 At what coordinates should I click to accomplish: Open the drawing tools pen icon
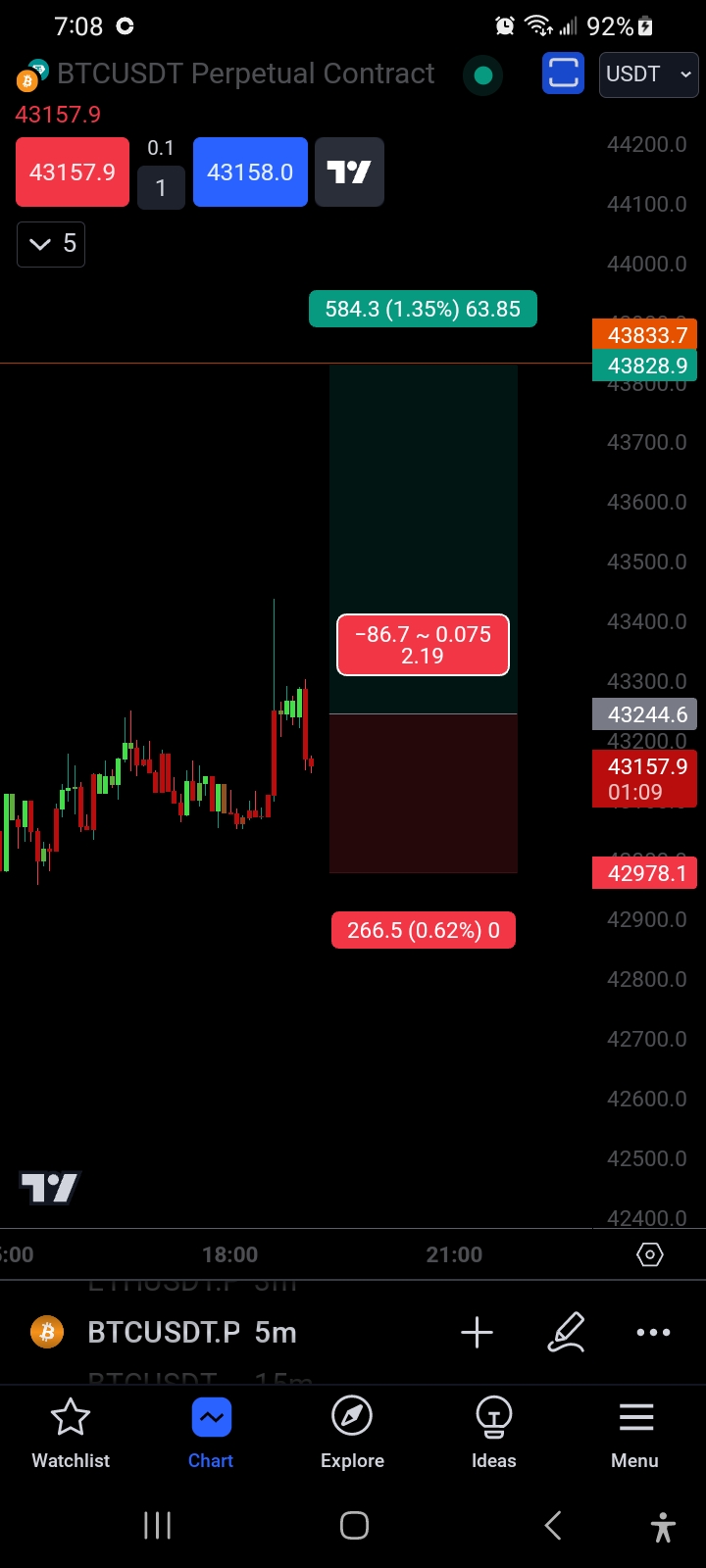pos(567,1333)
